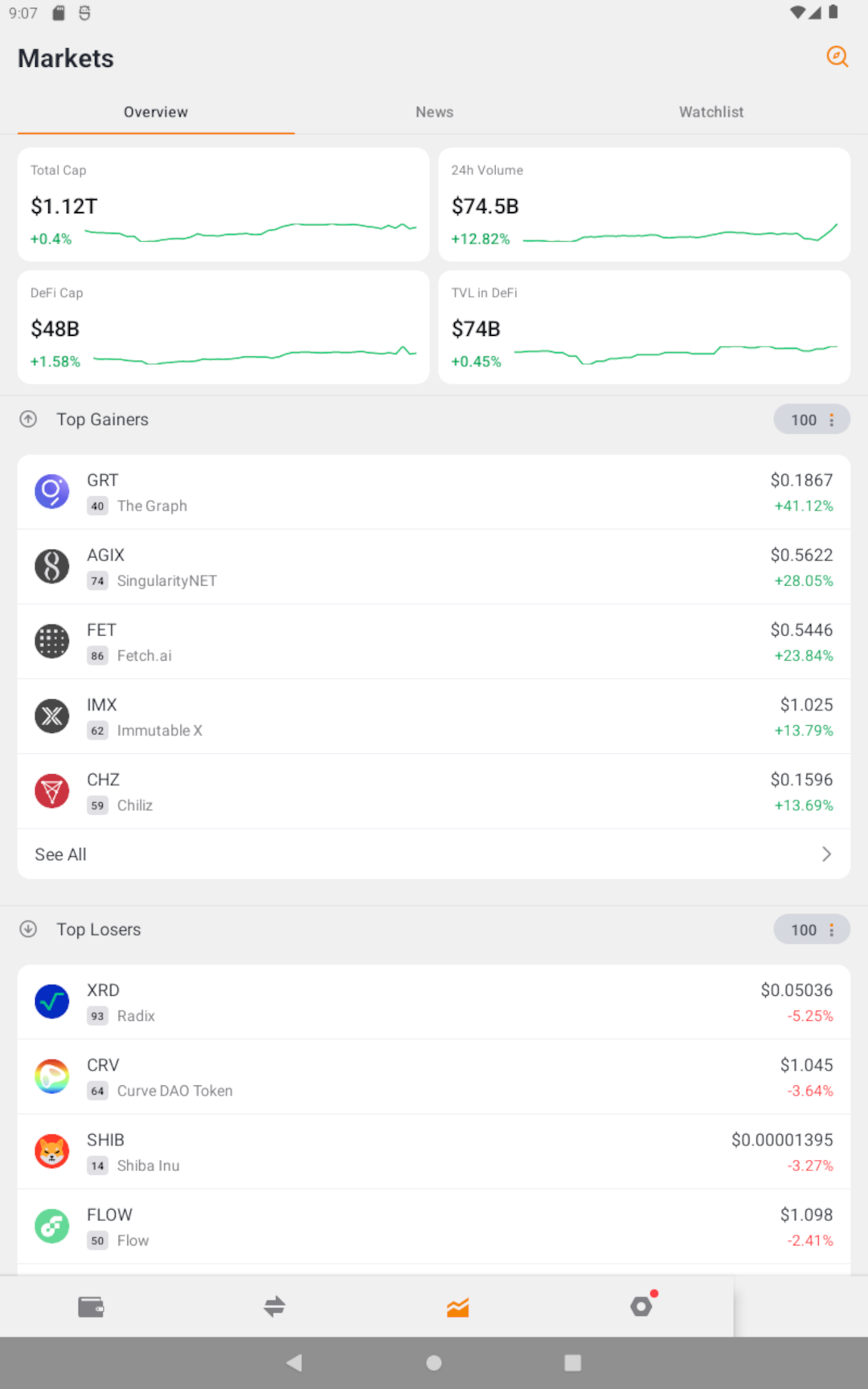Select the Curve DAO Token entry

(434, 1076)
